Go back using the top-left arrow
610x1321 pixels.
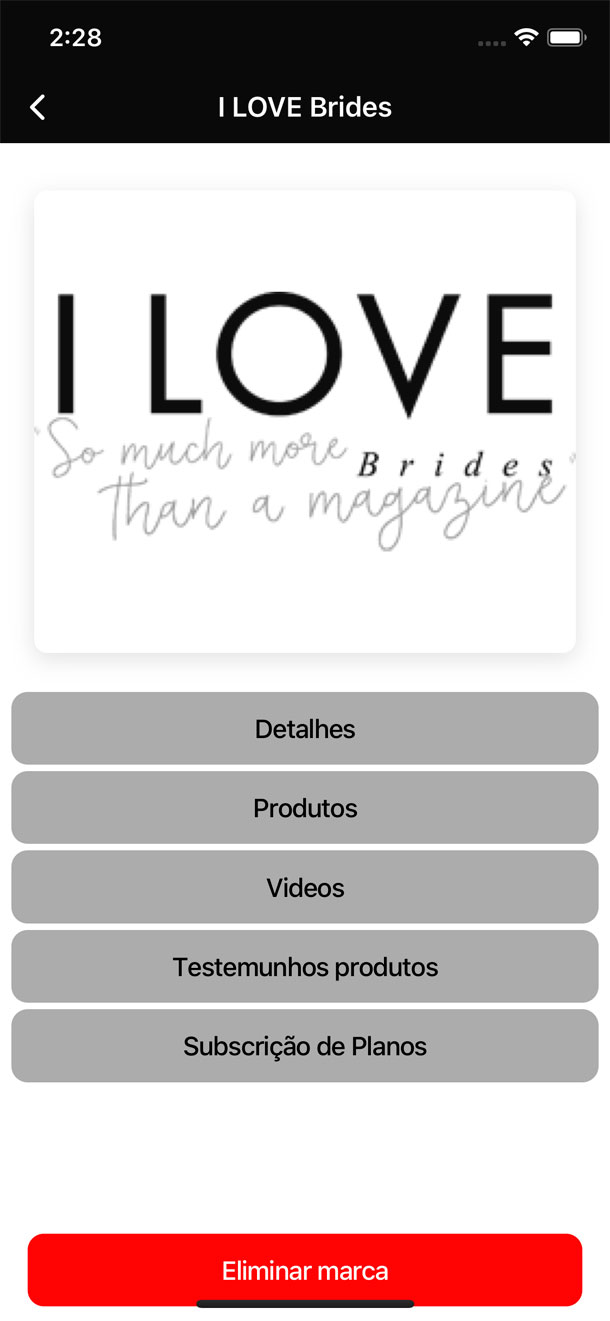(38, 107)
